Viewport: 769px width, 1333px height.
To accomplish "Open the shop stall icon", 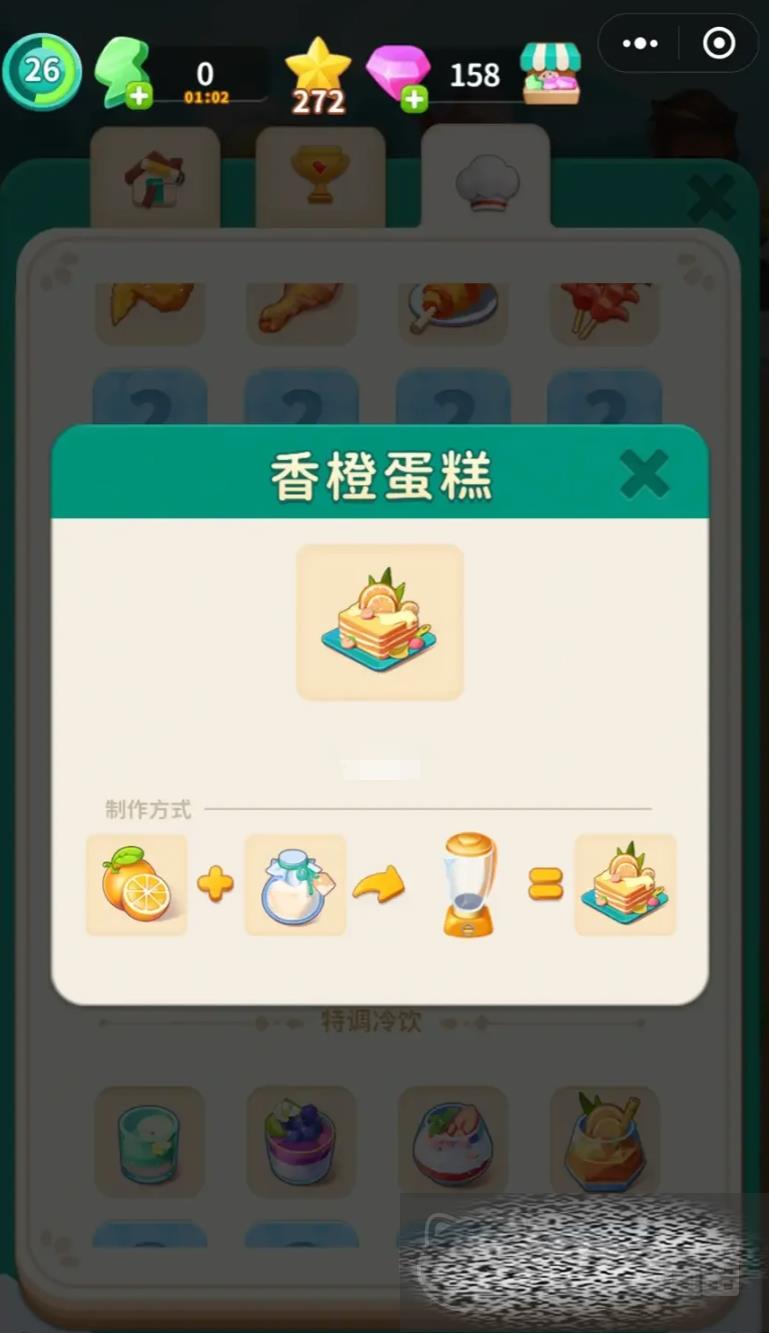I will pos(550,74).
